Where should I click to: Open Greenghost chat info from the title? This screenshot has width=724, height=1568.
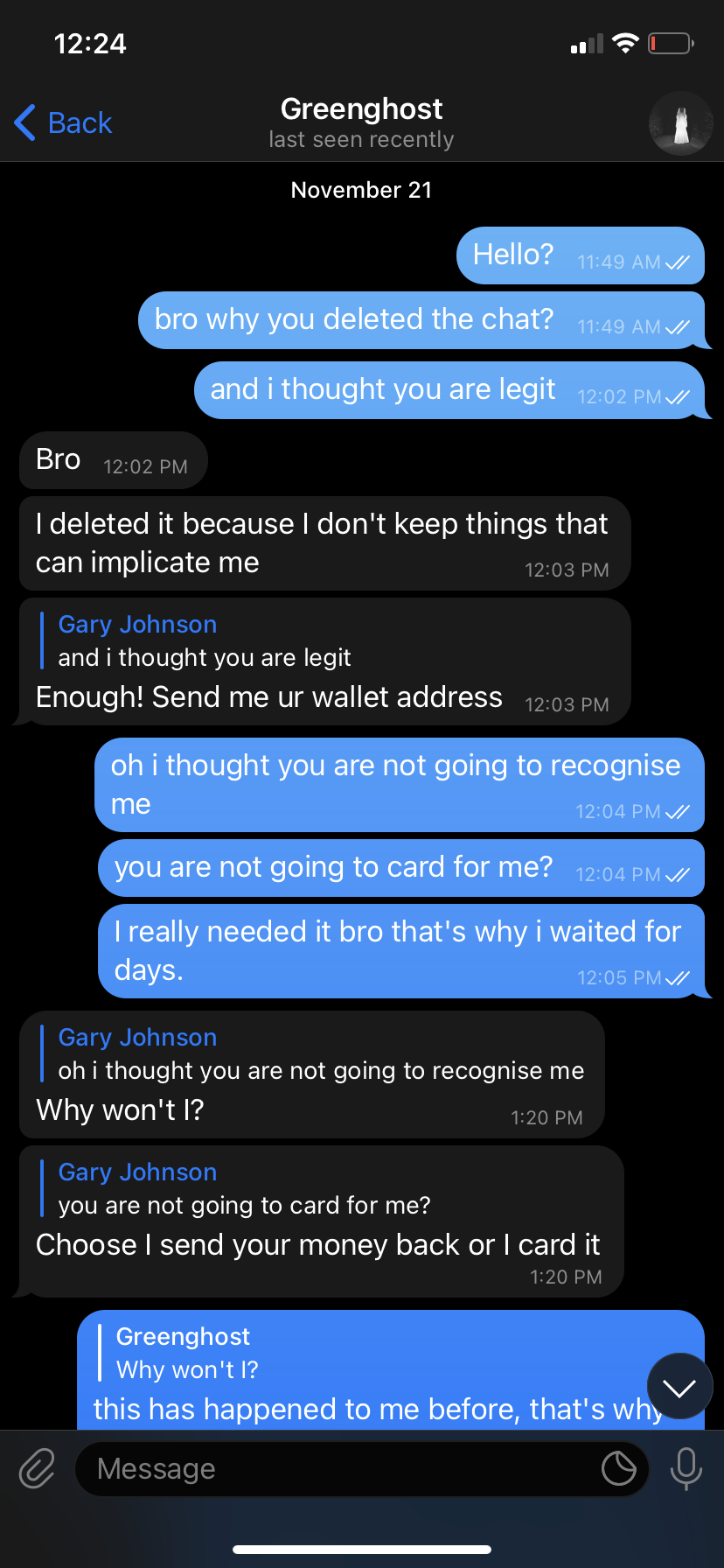click(361, 122)
